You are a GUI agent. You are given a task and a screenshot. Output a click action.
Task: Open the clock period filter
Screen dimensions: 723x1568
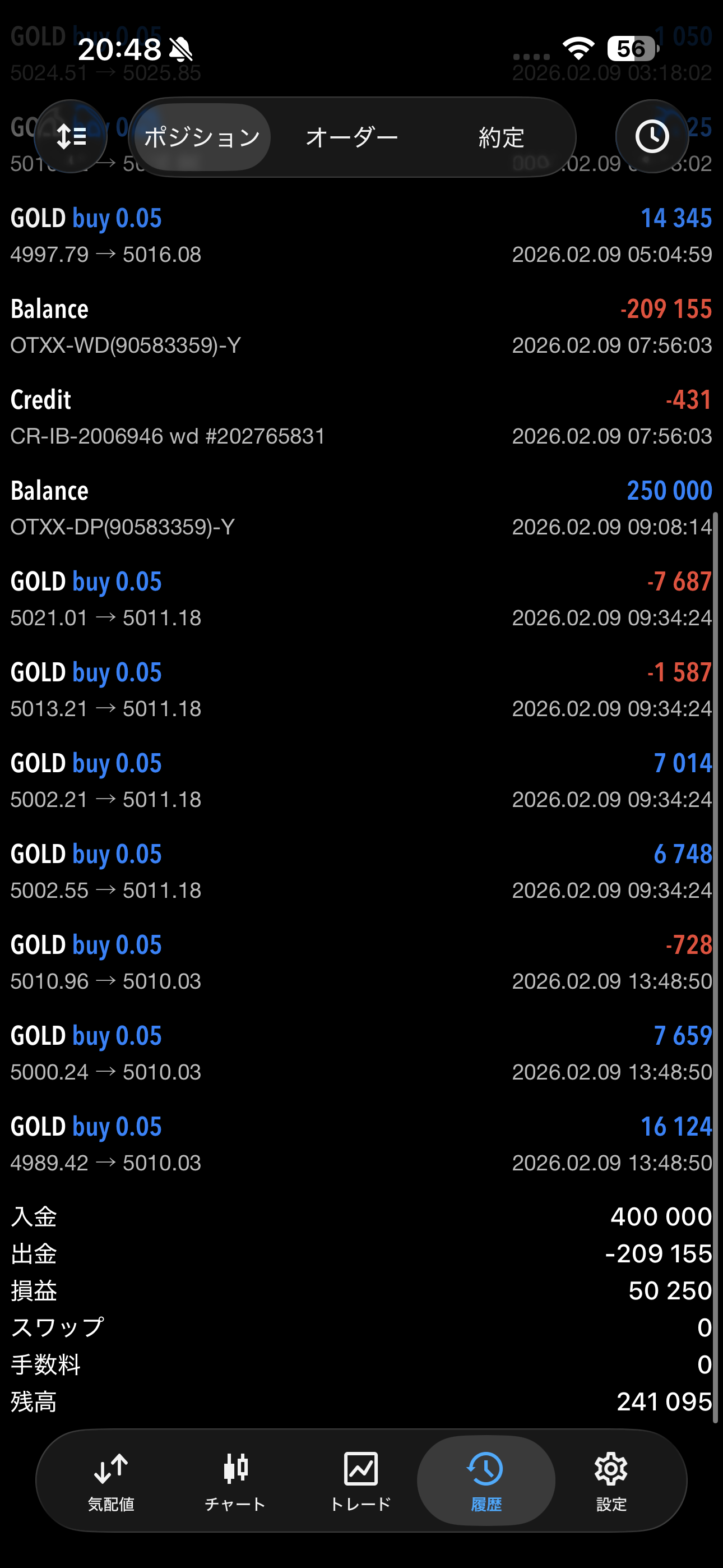652,136
